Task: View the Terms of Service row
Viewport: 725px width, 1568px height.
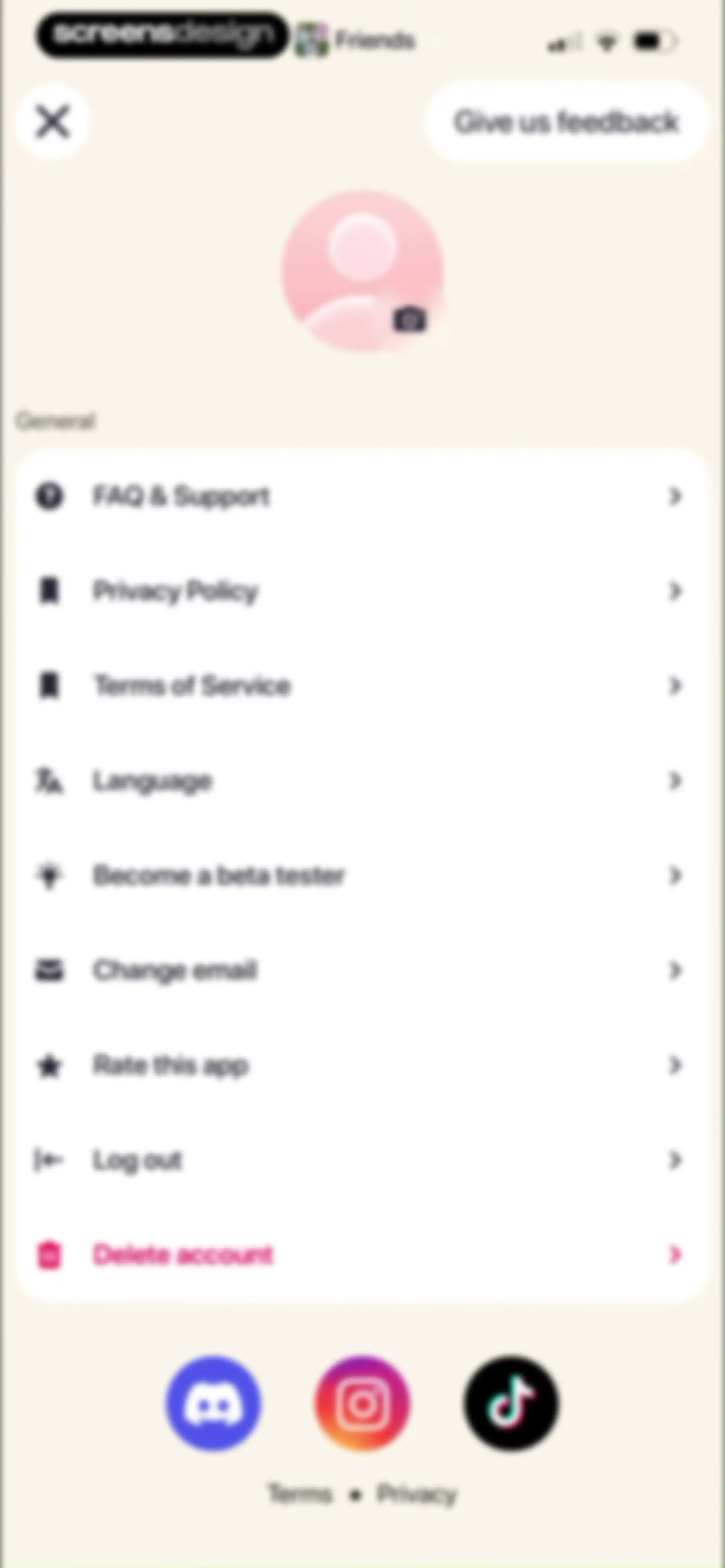Action: [x=362, y=686]
